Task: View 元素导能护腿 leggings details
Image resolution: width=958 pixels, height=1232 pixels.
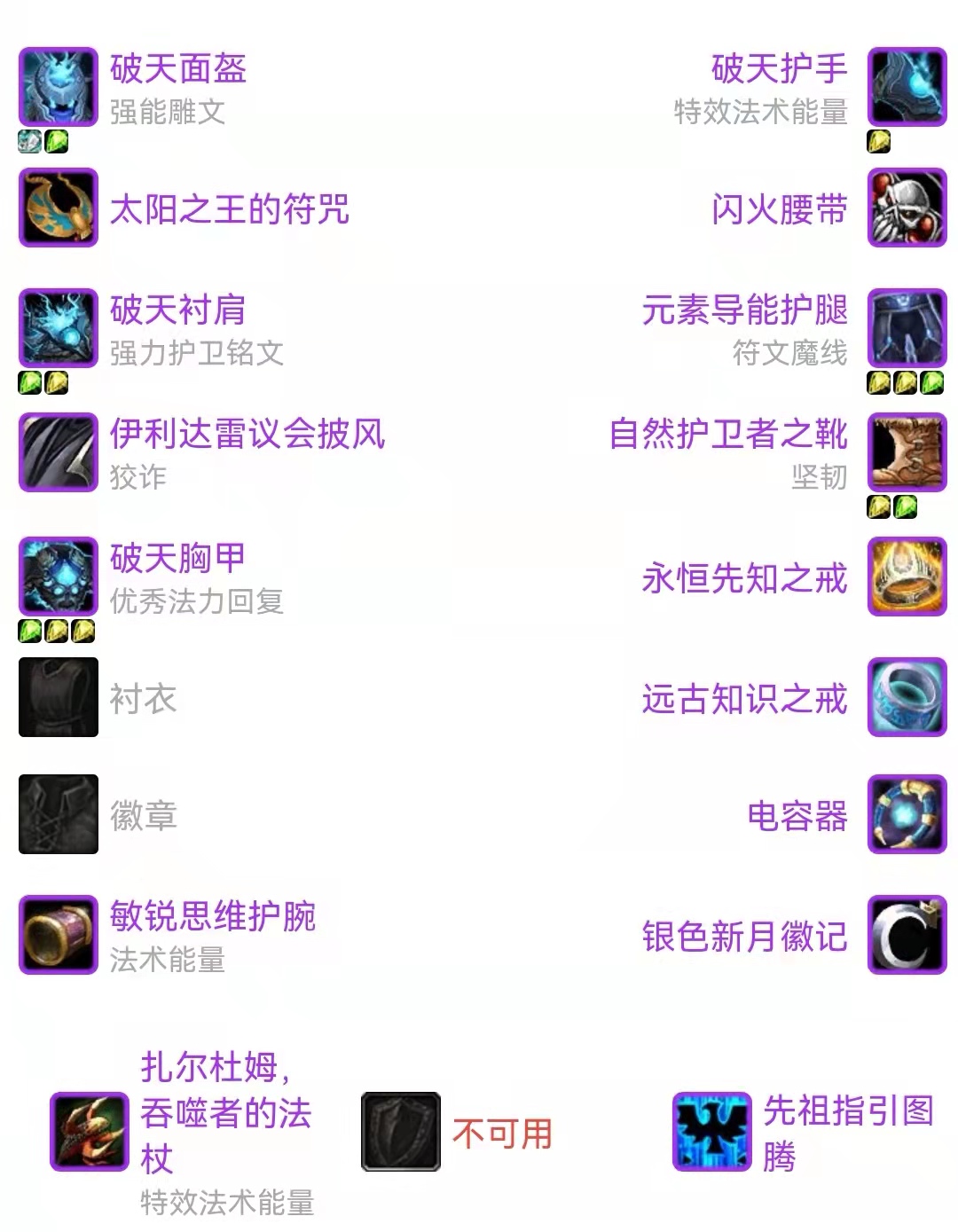Action: 907,328
